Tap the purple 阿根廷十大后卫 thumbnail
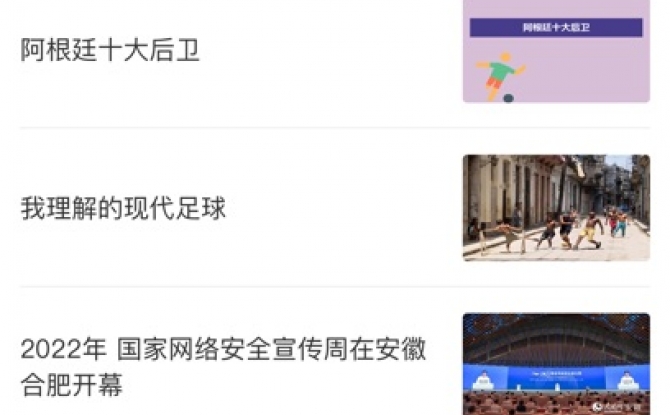 coord(555,52)
